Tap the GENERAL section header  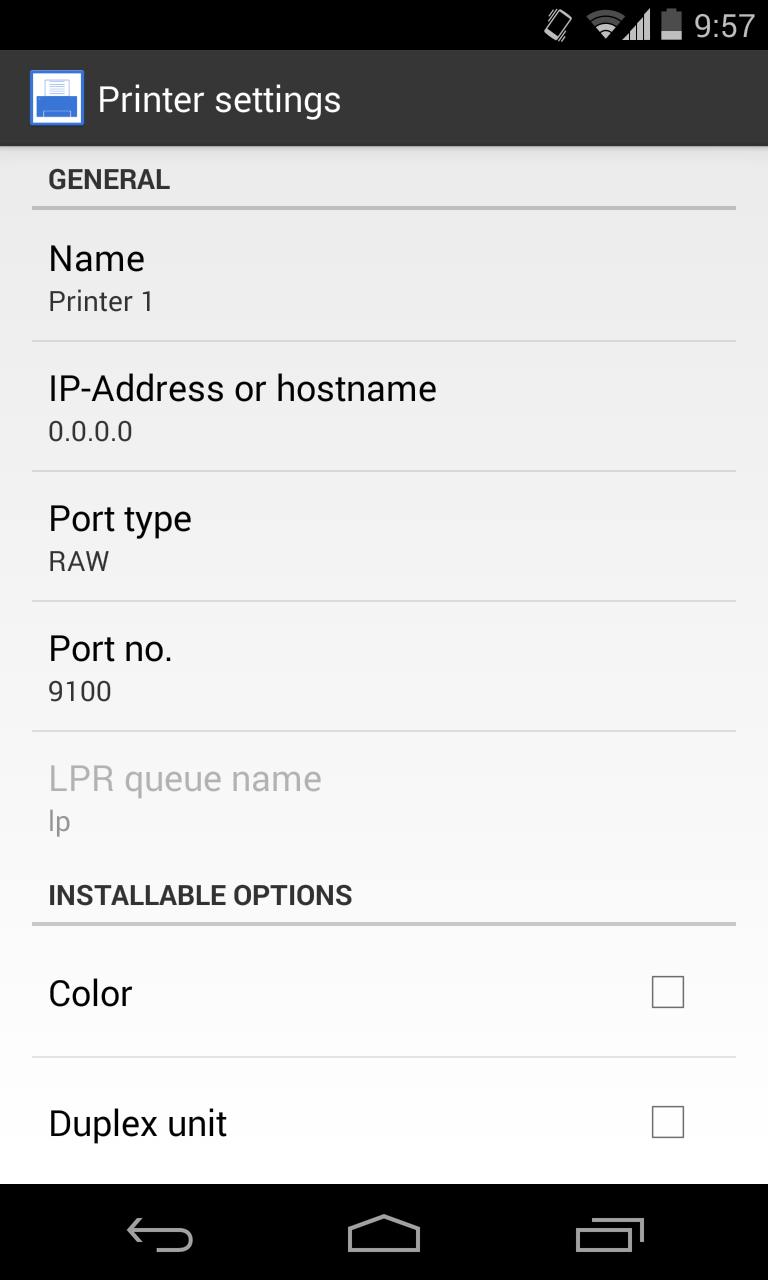pos(109,179)
